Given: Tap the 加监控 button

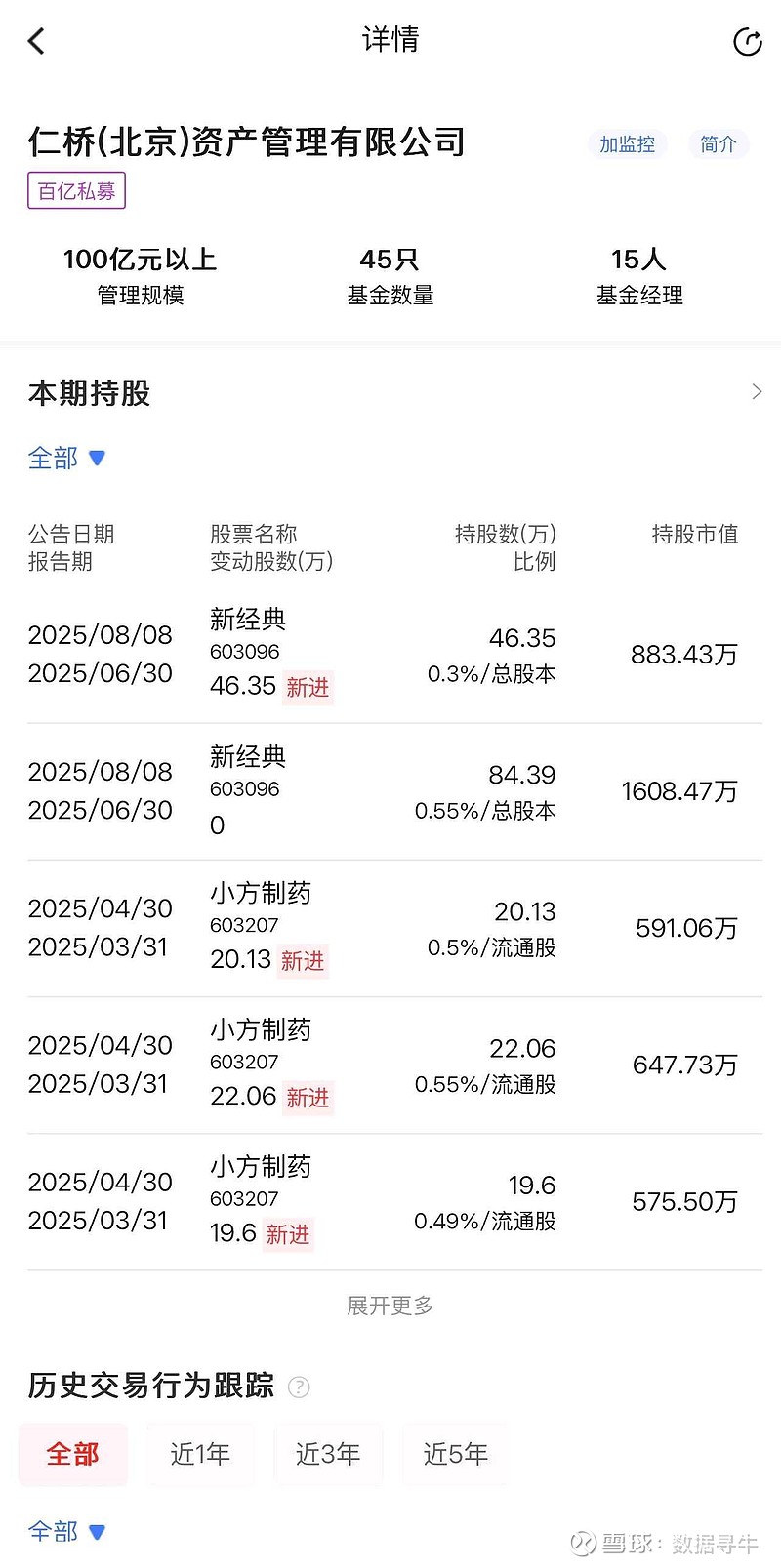Looking at the screenshot, I should point(628,144).
